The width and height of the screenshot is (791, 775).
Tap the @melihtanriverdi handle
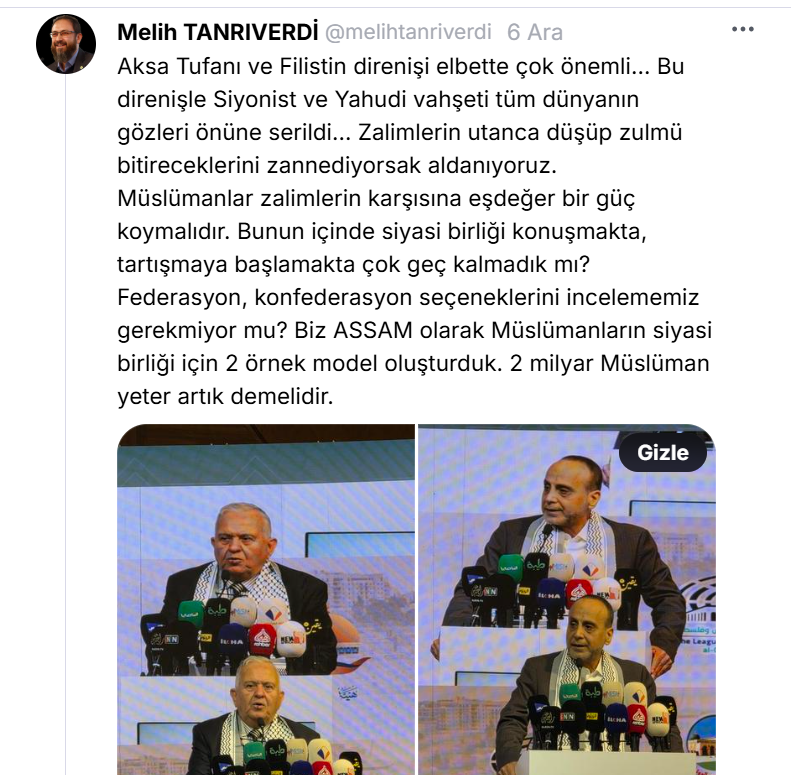tap(409, 32)
